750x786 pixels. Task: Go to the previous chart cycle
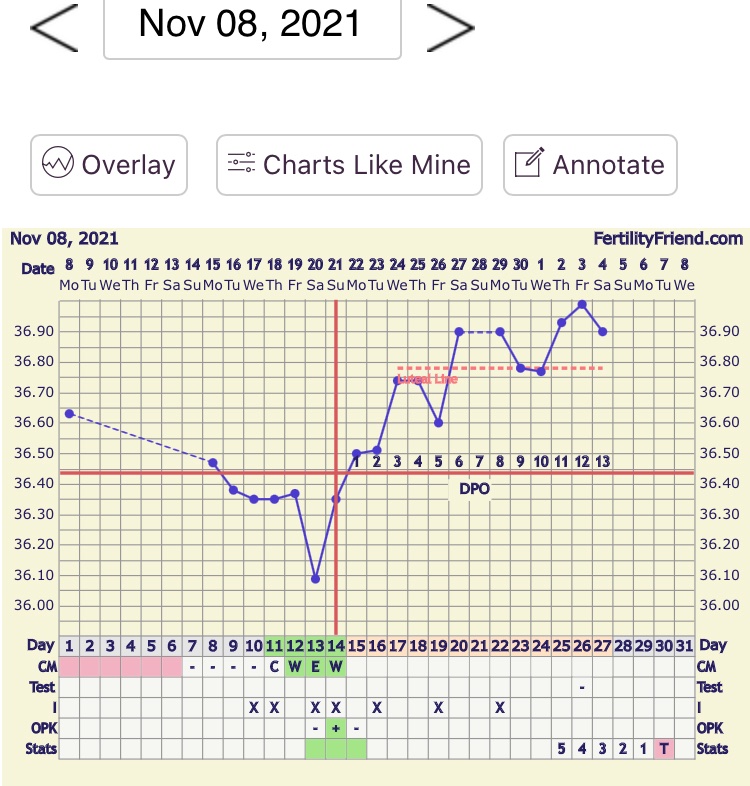tap(55, 27)
